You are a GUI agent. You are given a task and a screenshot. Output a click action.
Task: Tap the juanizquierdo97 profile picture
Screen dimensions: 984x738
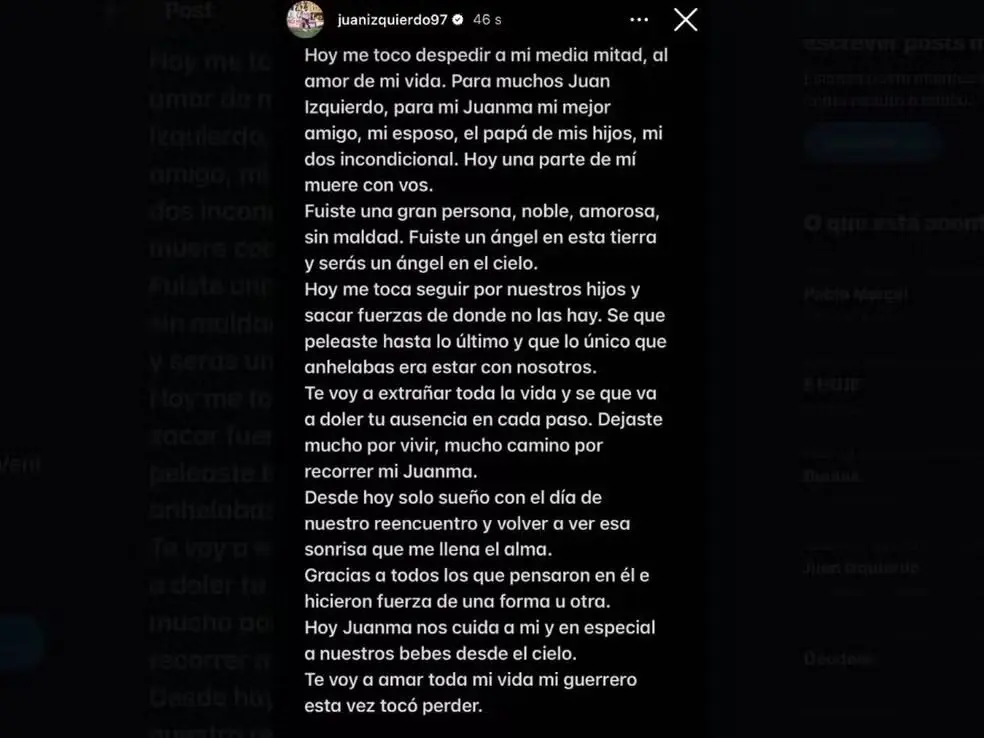(306, 20)
